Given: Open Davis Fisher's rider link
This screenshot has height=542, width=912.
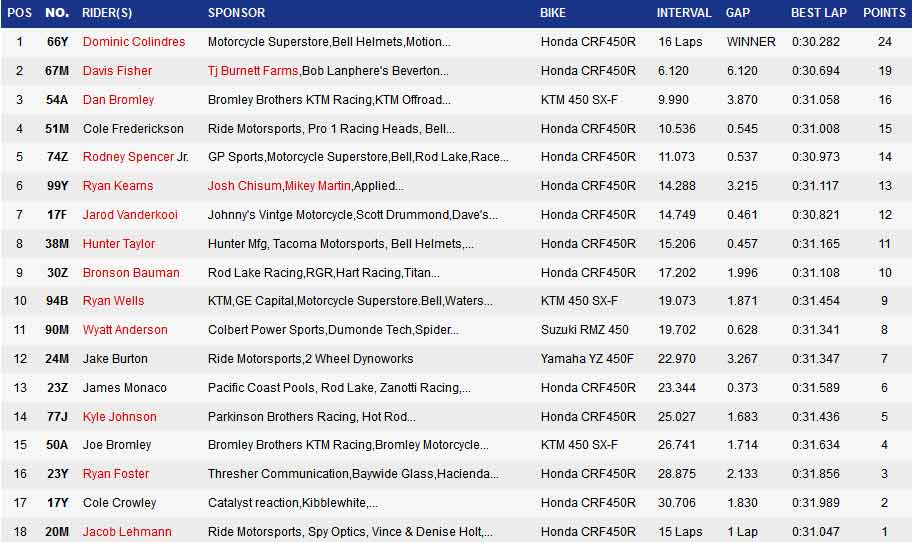Looking at the screenshot, I should pos(117,71).
